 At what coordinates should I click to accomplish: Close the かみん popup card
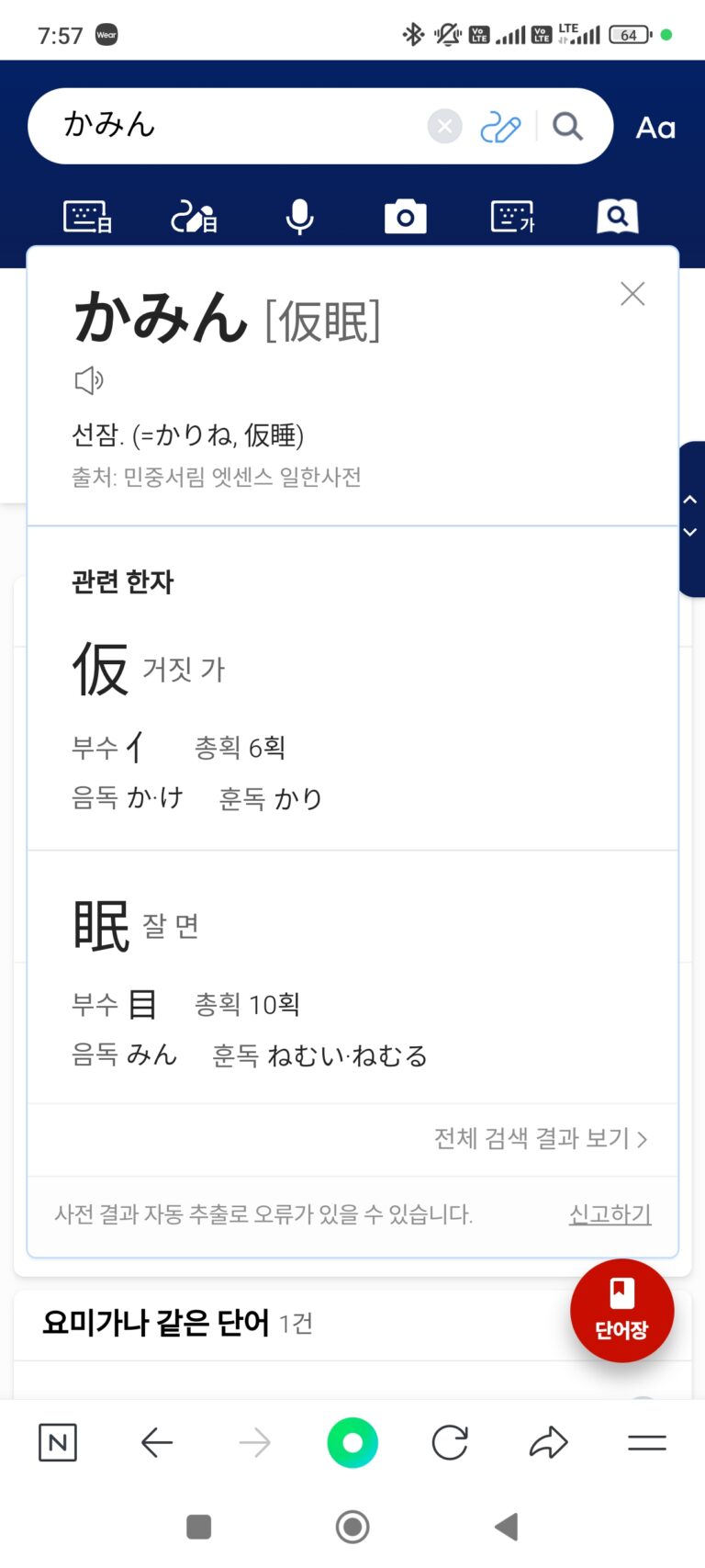click(632, 294)
